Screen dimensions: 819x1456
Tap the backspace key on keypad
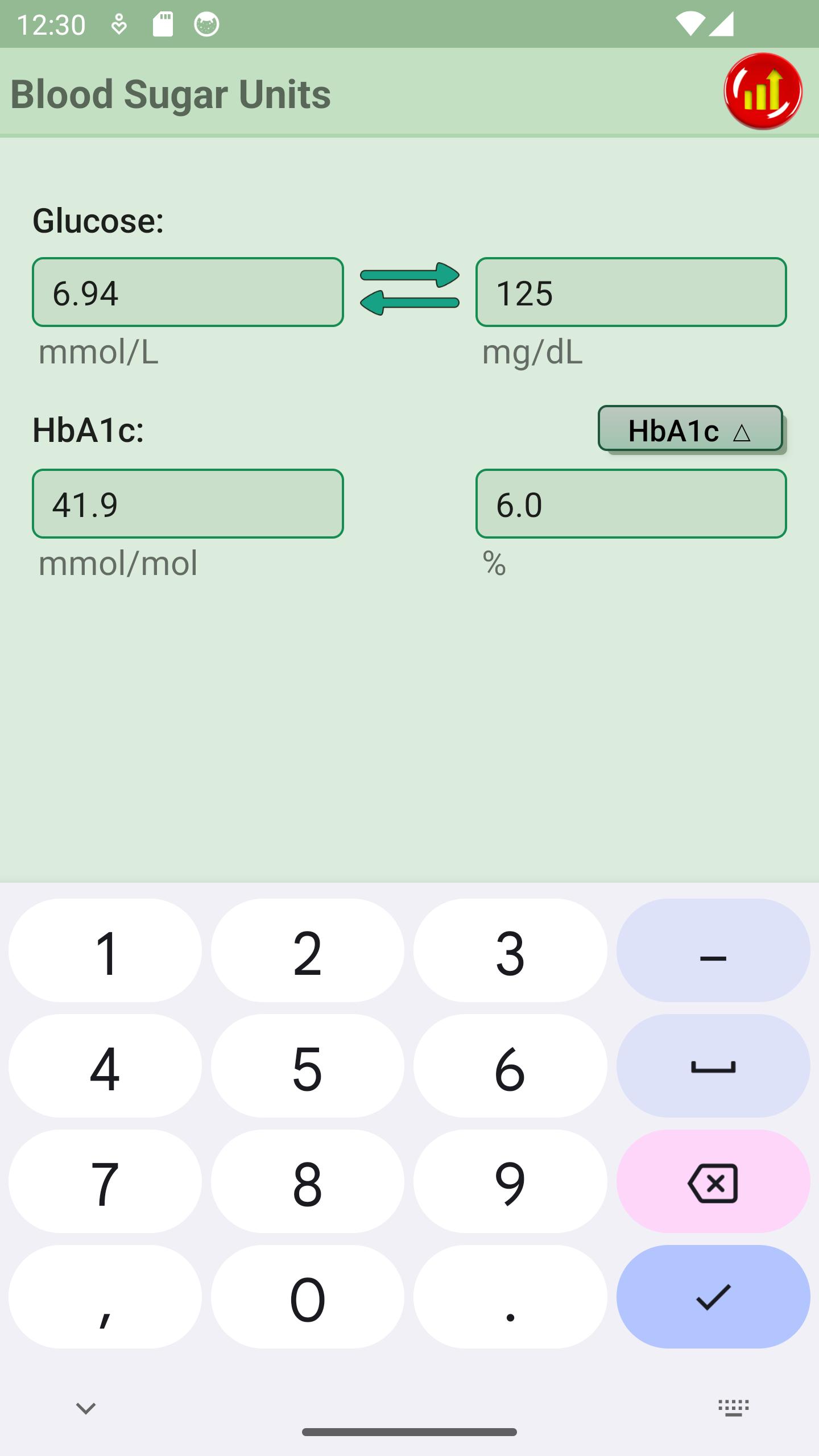click(713, 1182)
